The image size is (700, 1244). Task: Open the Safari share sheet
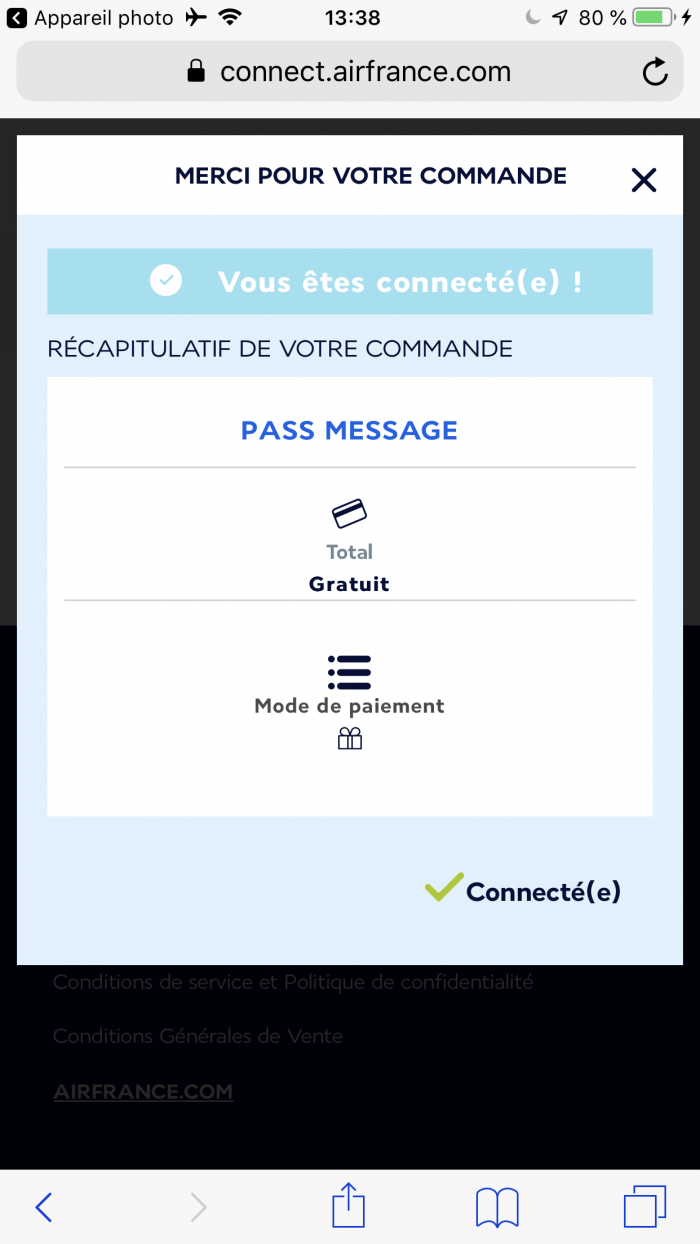pos(348,1205)
